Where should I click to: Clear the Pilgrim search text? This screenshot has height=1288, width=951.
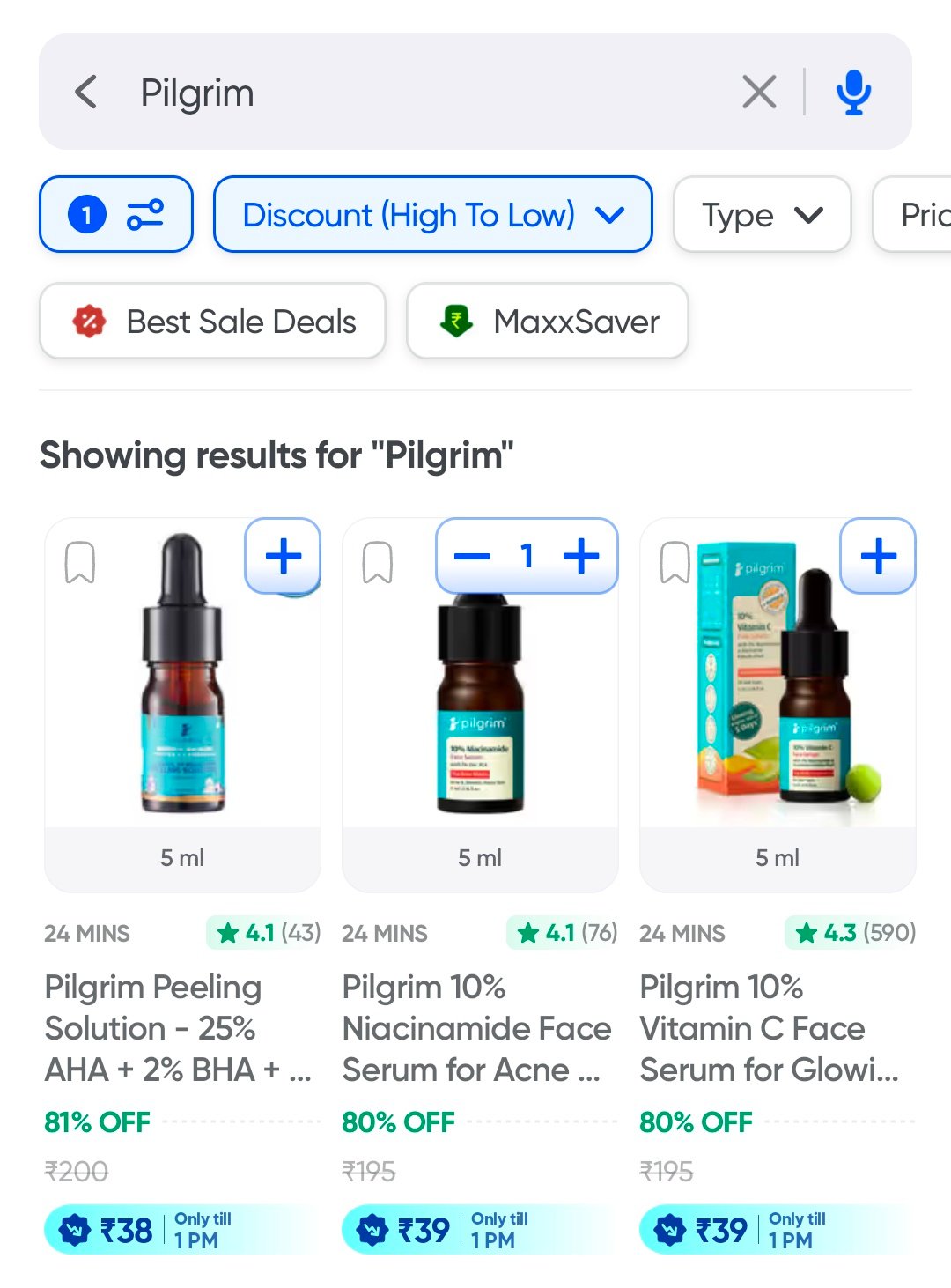[759, 92]
